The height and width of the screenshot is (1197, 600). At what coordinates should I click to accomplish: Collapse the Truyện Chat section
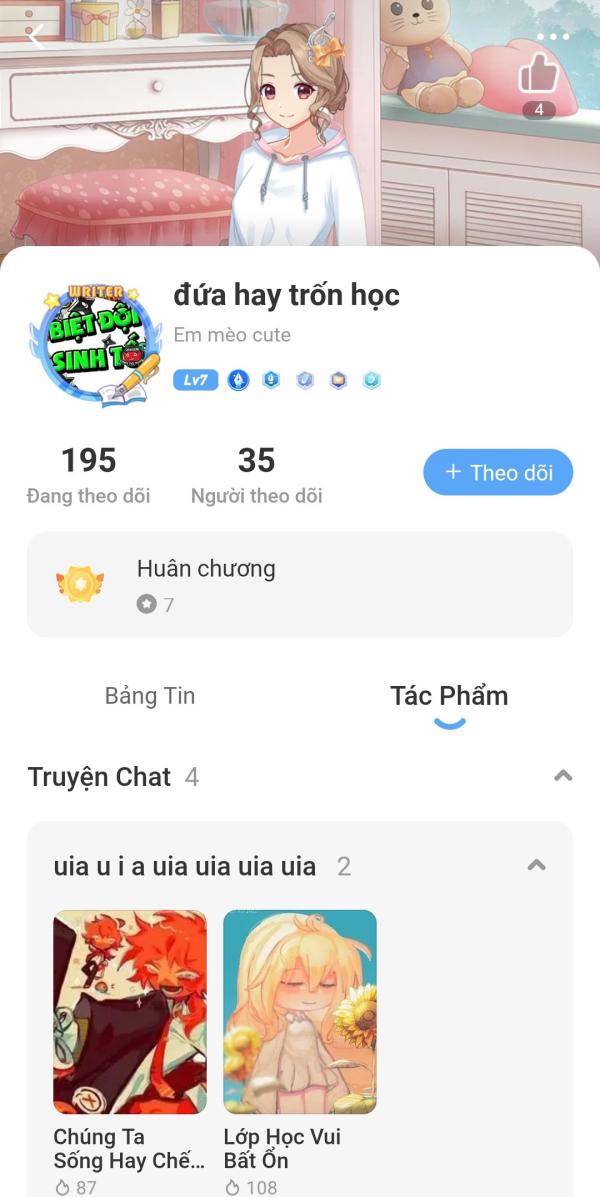point(563,776)
